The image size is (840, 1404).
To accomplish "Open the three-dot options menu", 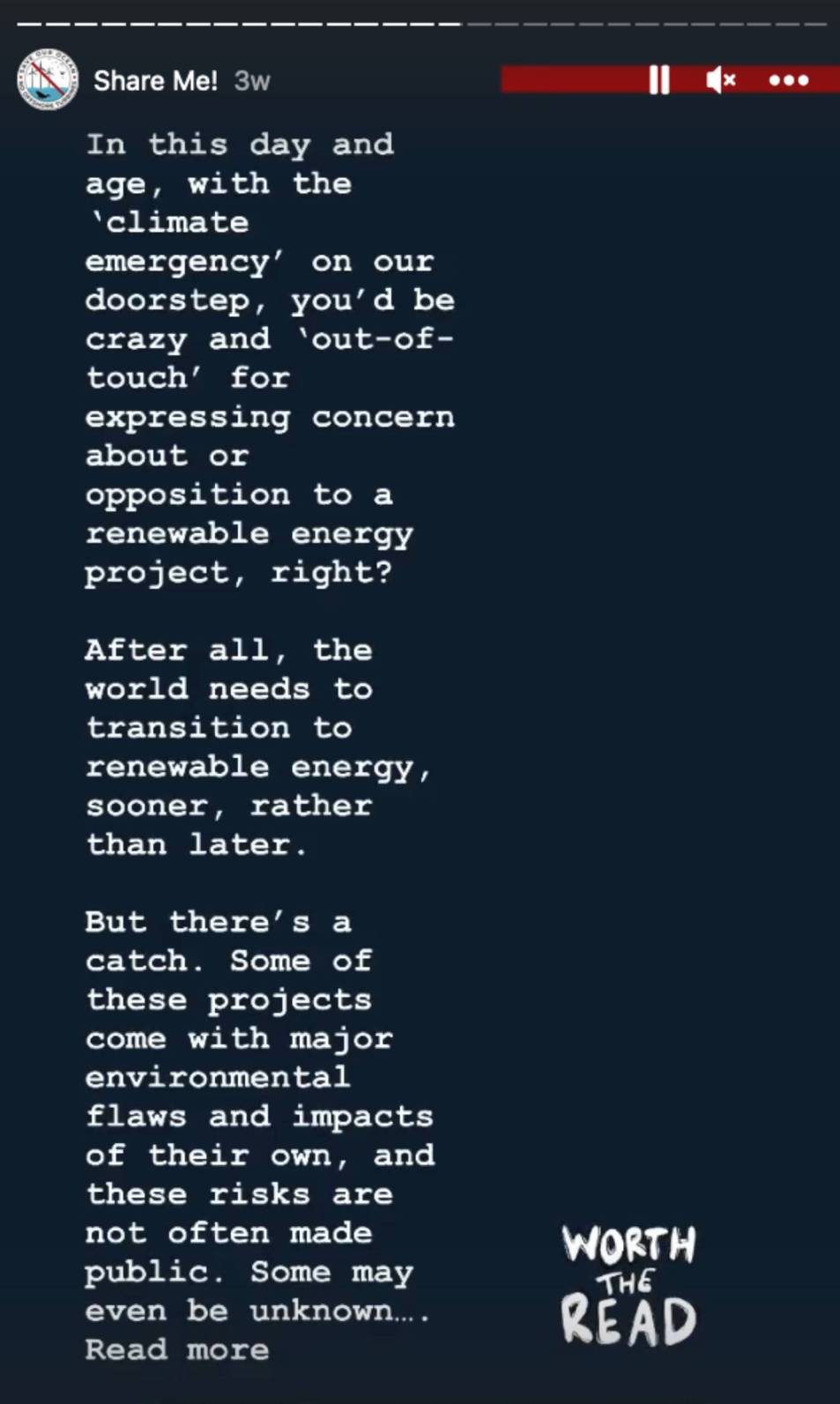I will click(788, 80).
